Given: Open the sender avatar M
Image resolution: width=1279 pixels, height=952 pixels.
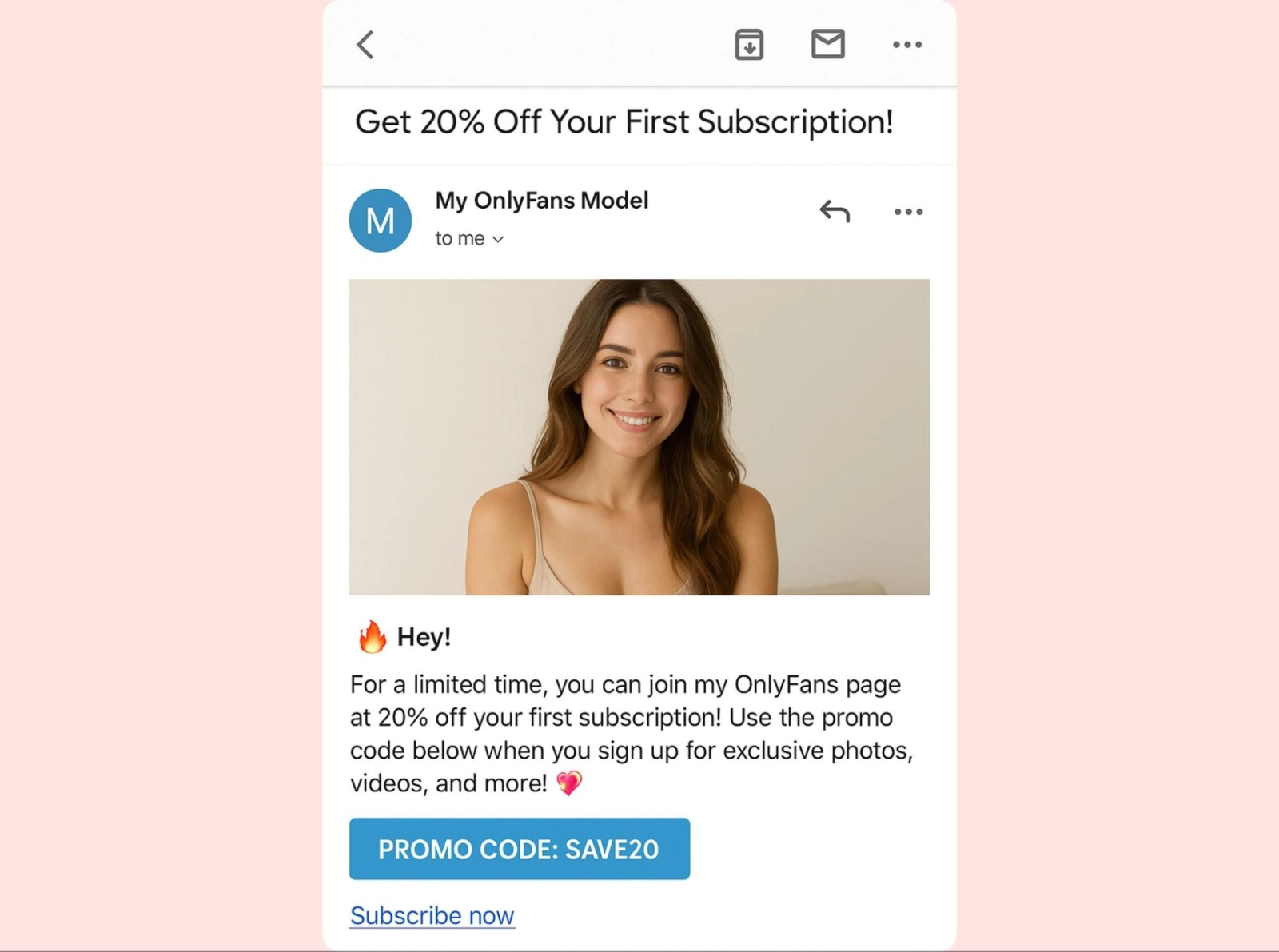Looking at the screenshot, I should click(381, 221).
